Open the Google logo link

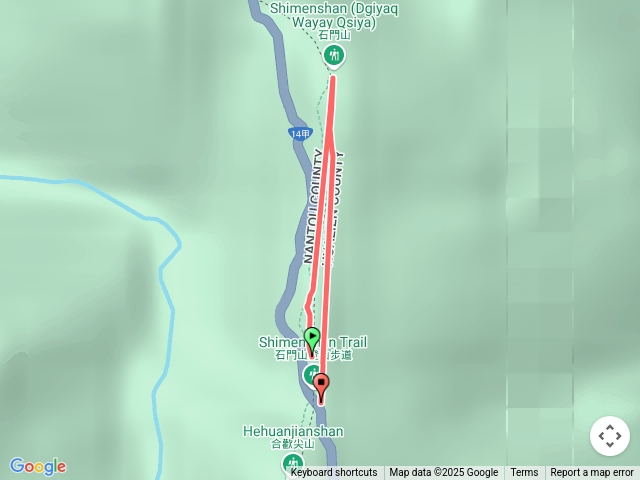38,466
